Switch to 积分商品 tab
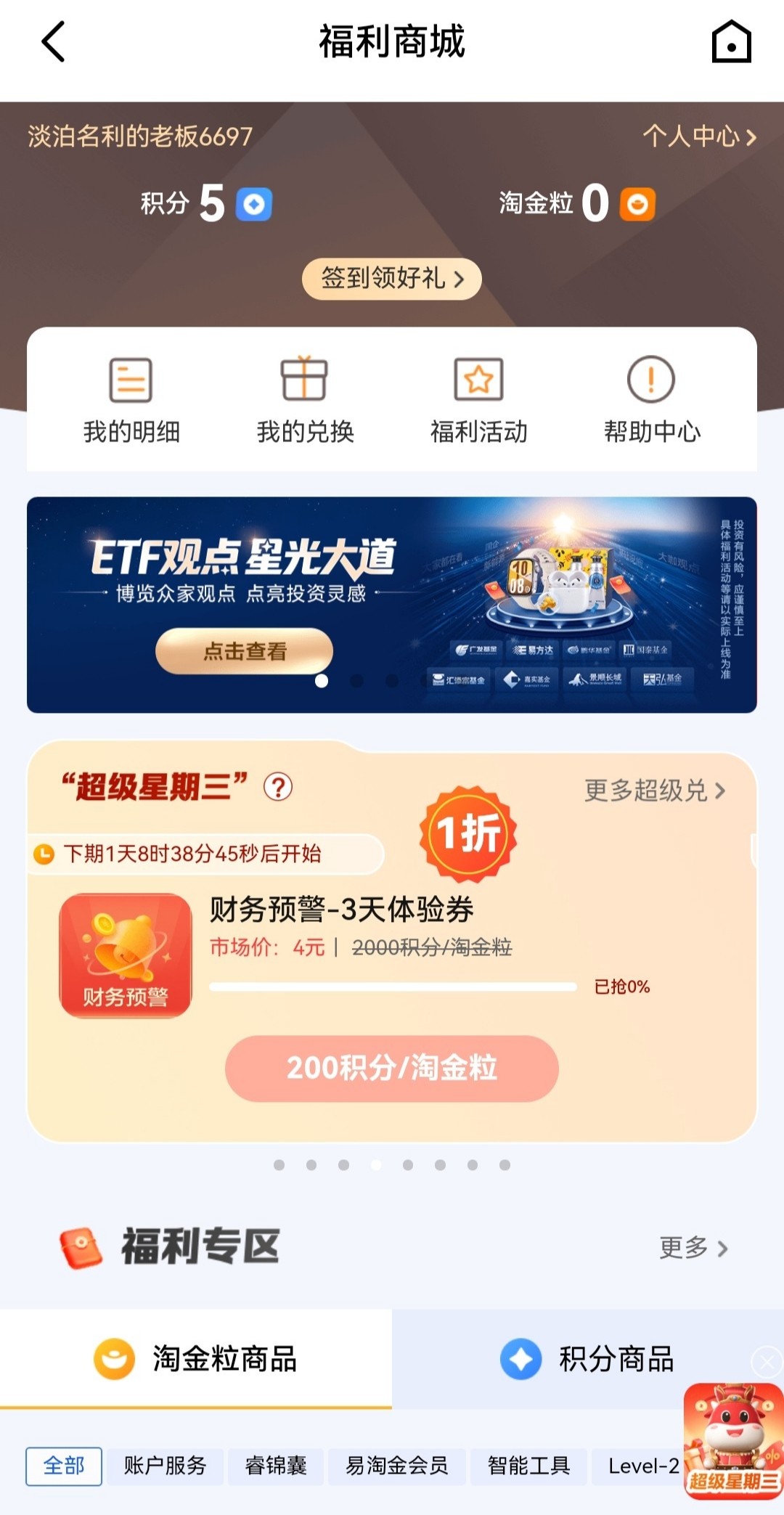 [x=588, y=1359]
